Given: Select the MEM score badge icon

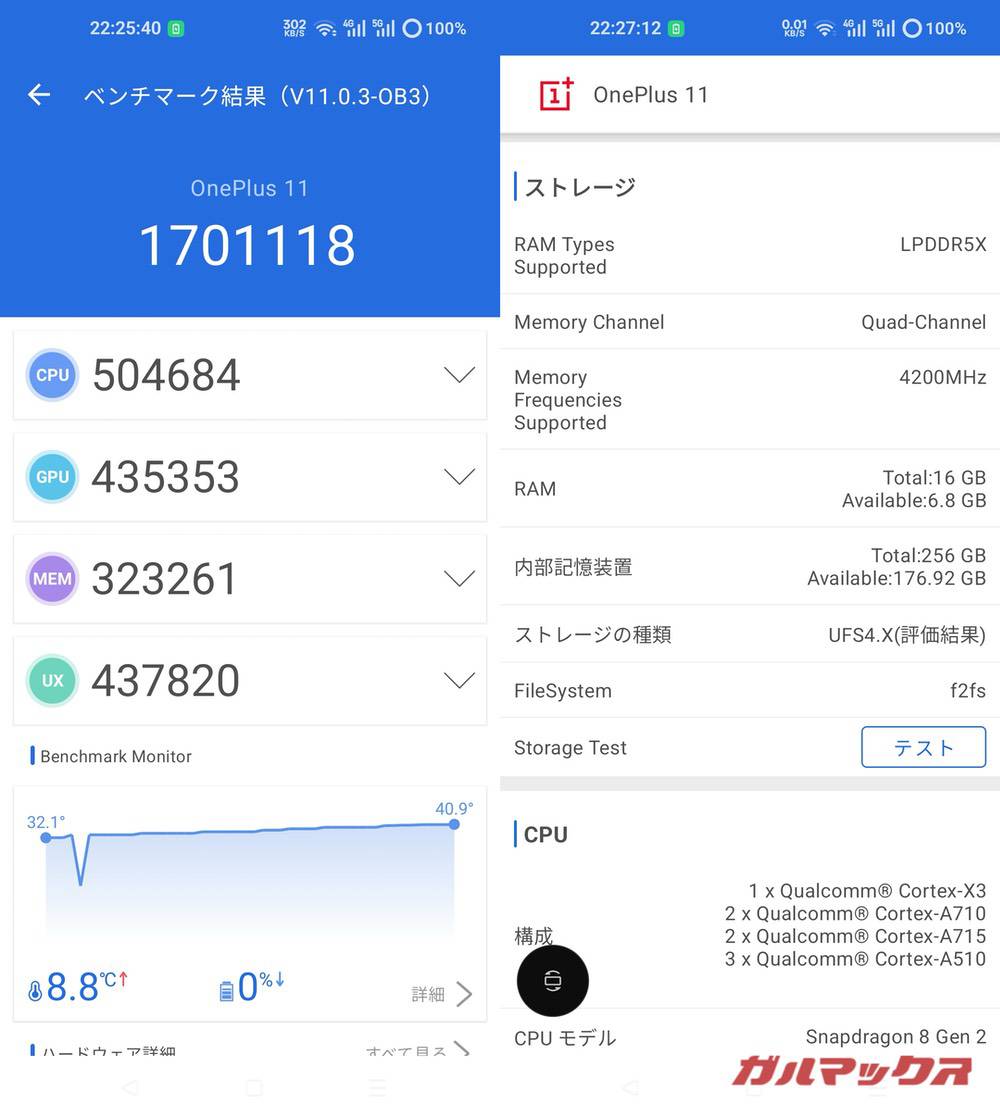Looking at the screenshot, I should pos(52,579).
